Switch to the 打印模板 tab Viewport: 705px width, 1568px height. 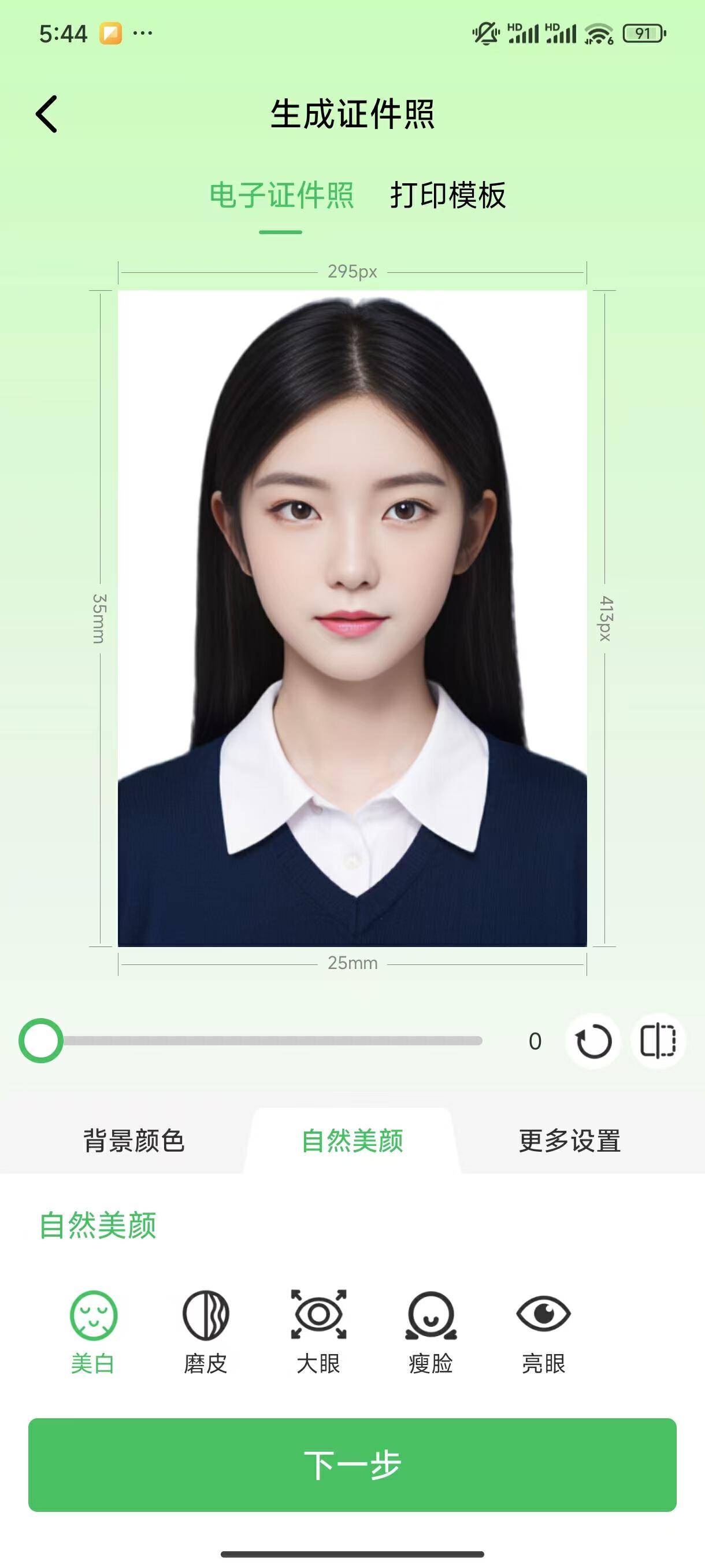pos(448,195)
